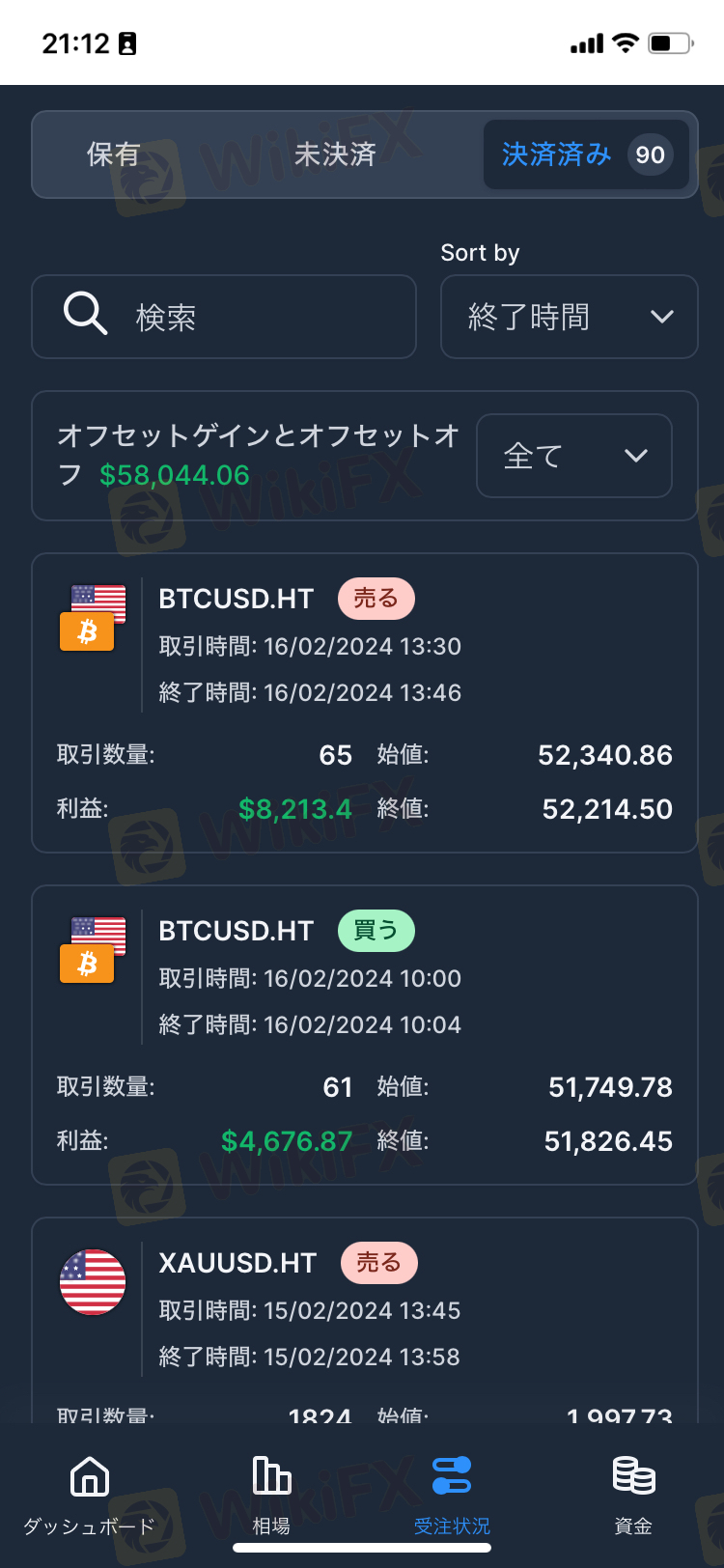Go to the ダッシュボード tab
The width and height of the screenshot is (724, 1568).
89,1497
